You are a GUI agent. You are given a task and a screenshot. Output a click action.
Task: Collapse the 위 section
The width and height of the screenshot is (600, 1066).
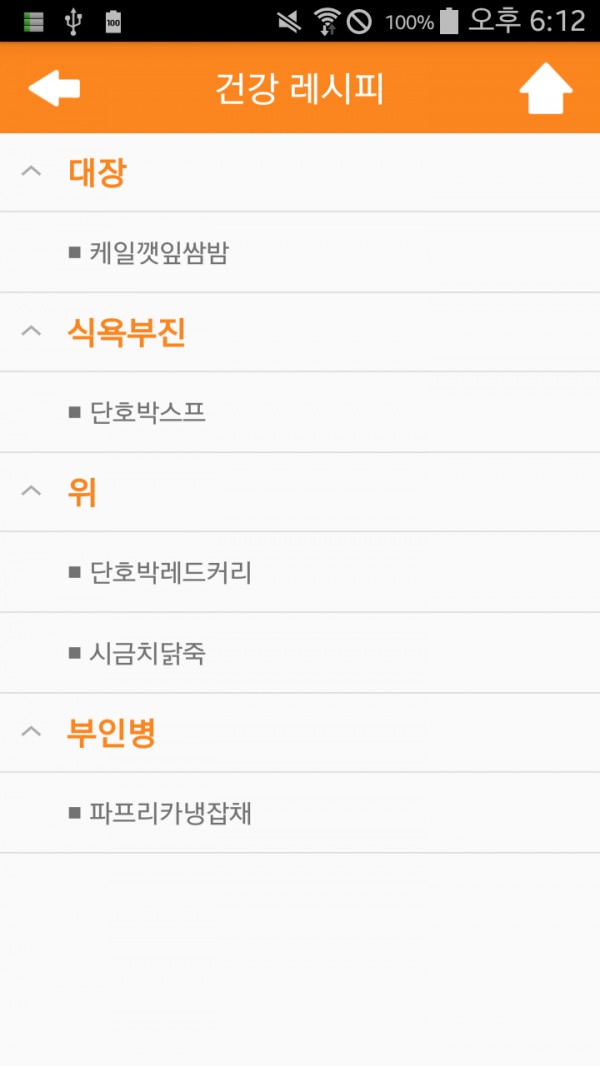pos(300,492)
